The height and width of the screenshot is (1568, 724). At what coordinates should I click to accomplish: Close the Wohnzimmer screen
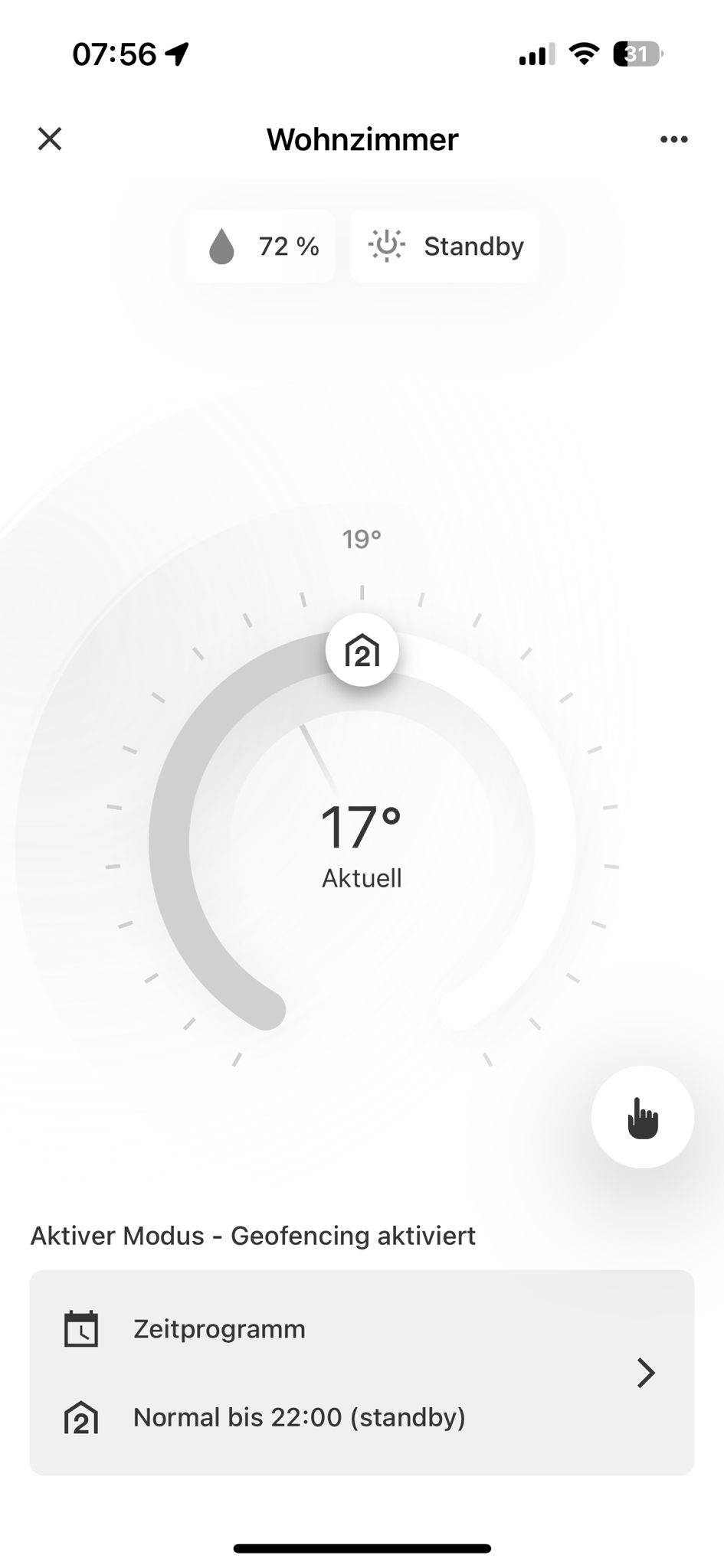point(50,139)
